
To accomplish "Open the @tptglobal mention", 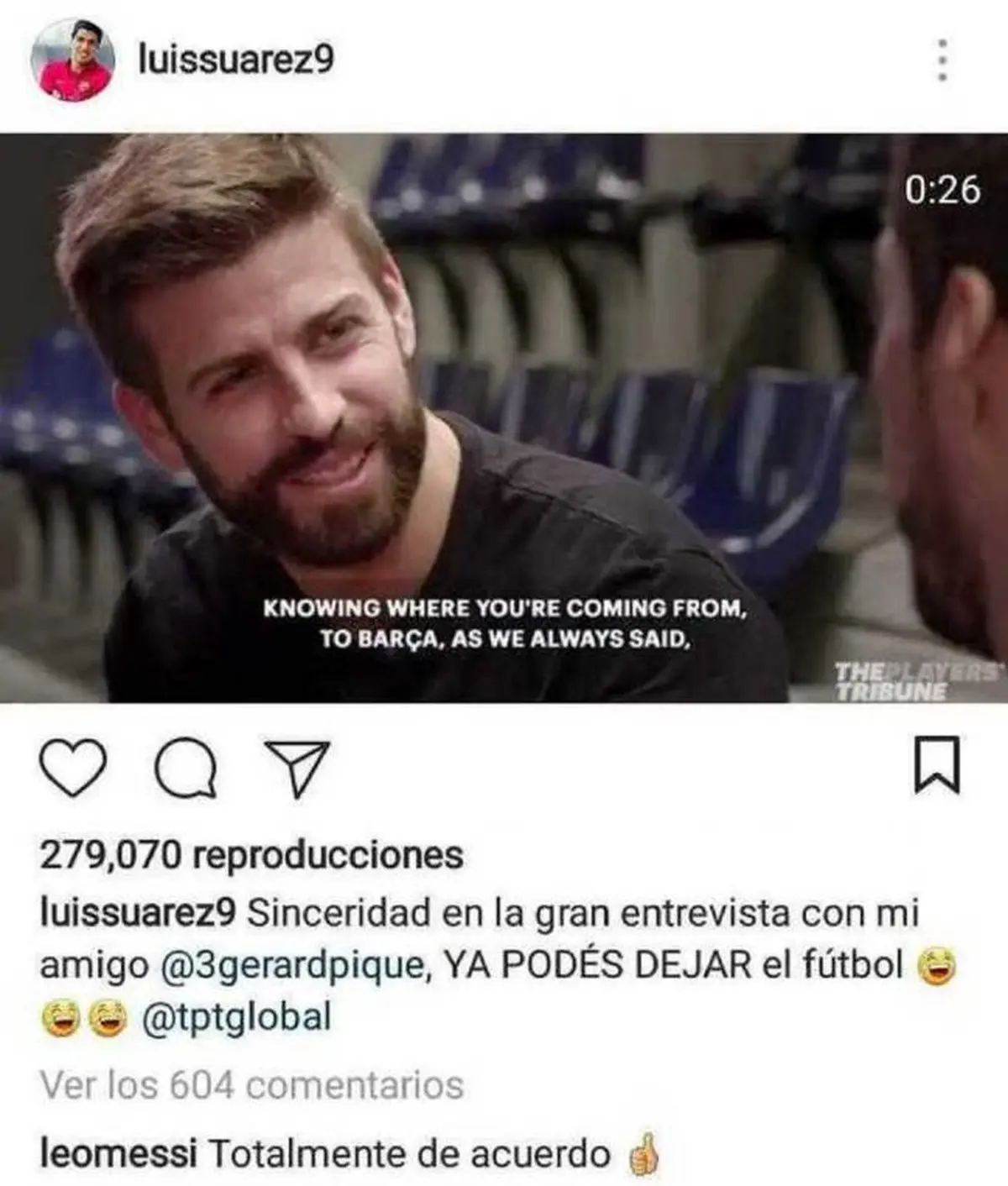I will (x=237, y=1017).
